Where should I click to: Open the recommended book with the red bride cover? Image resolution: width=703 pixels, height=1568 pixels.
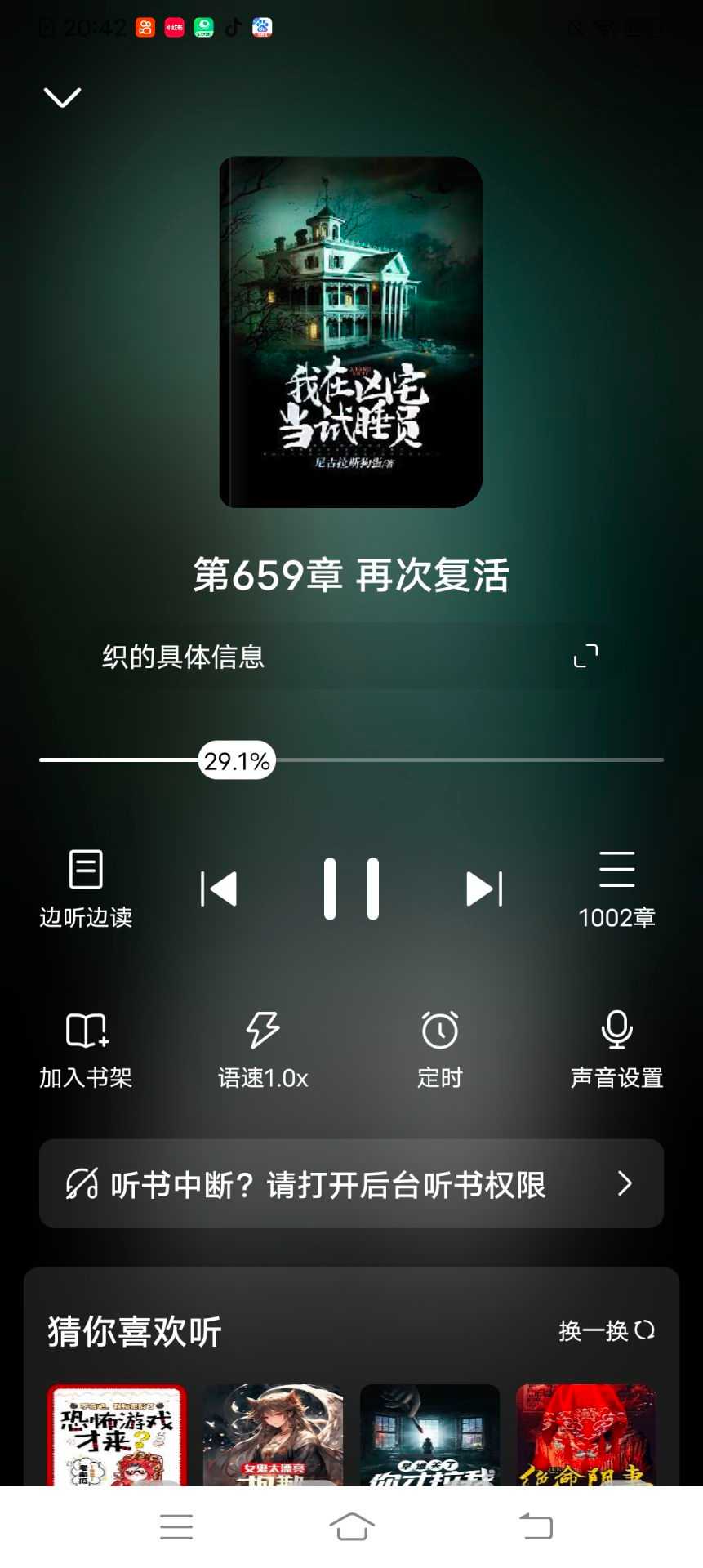click(585, 1434)
